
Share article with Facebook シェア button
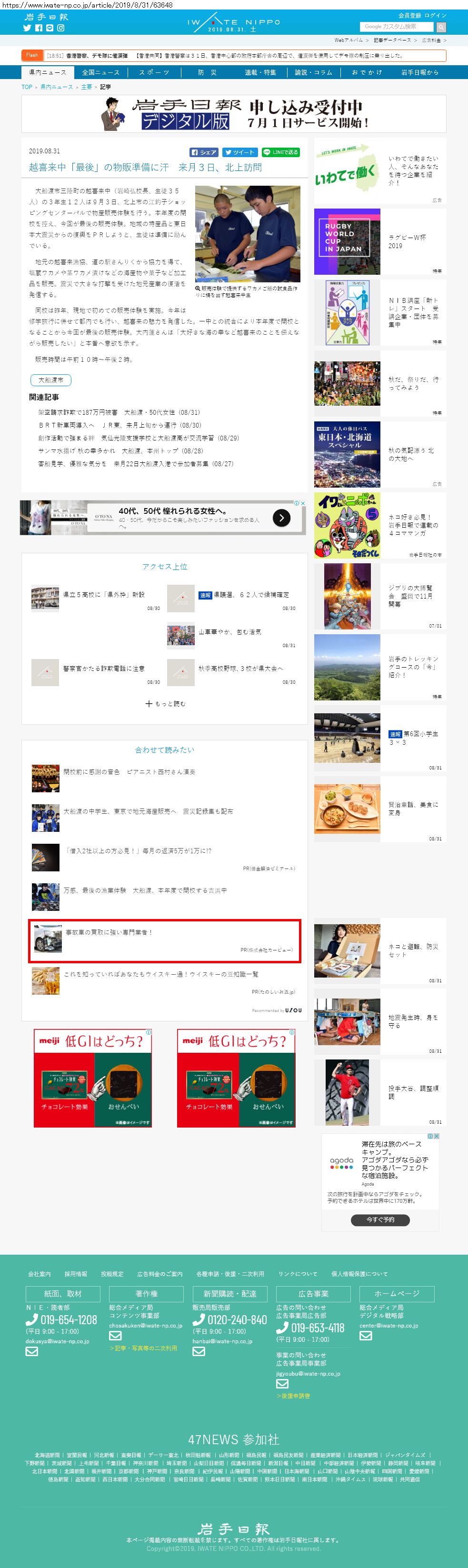click(x=204, y=152)
